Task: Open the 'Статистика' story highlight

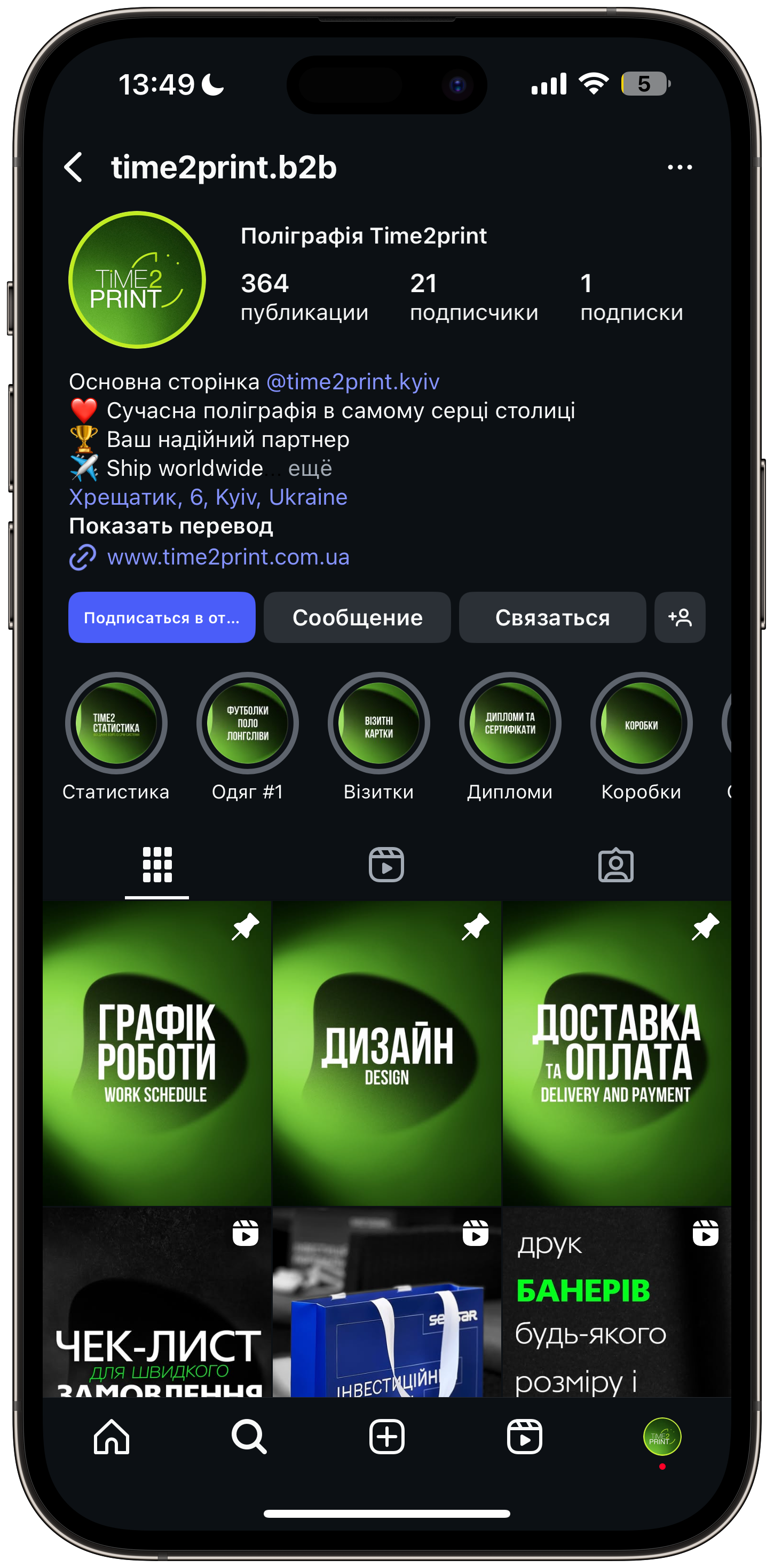Action: point(116,723)
